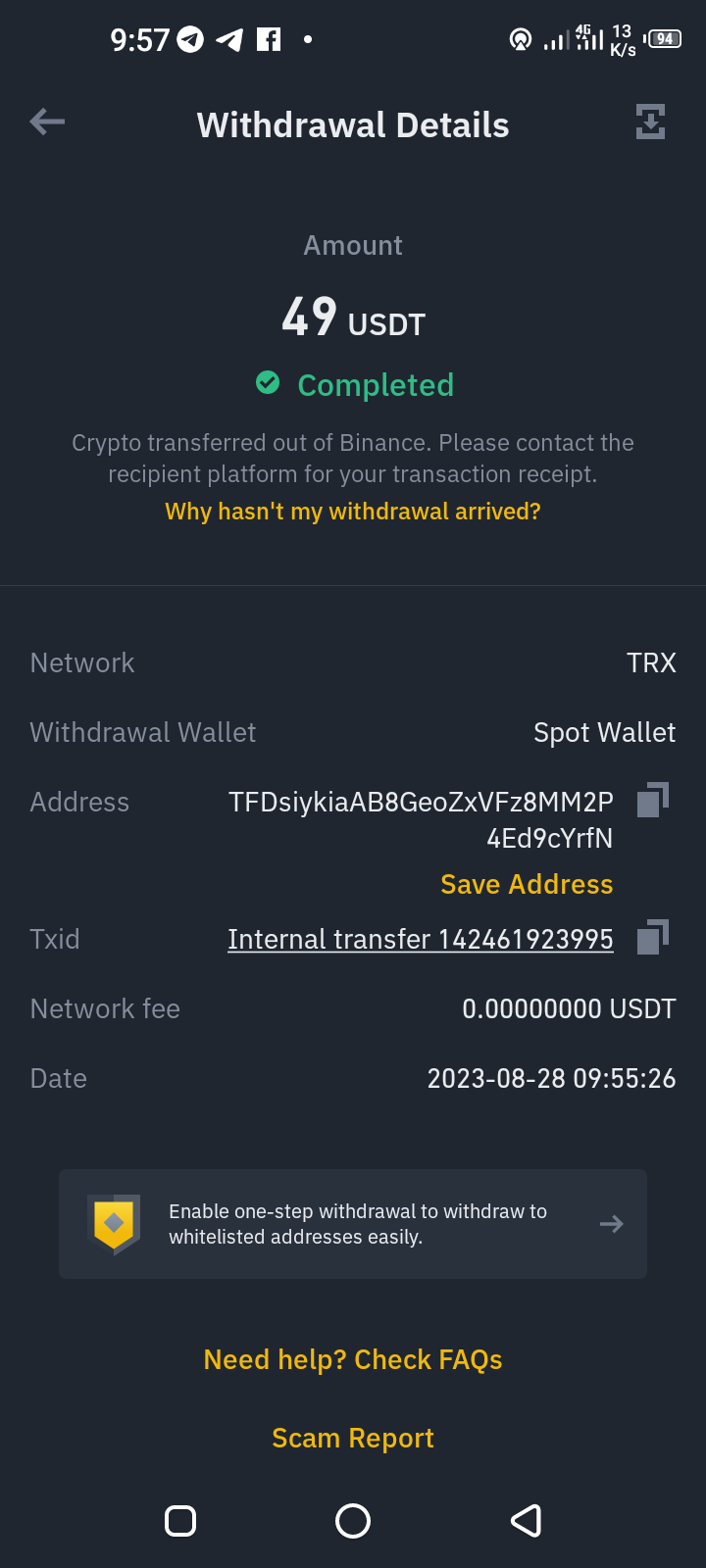This screenshot has height=1568, width=706.
Task: Tap the system home button
Action: click(x=353, y=1521)
